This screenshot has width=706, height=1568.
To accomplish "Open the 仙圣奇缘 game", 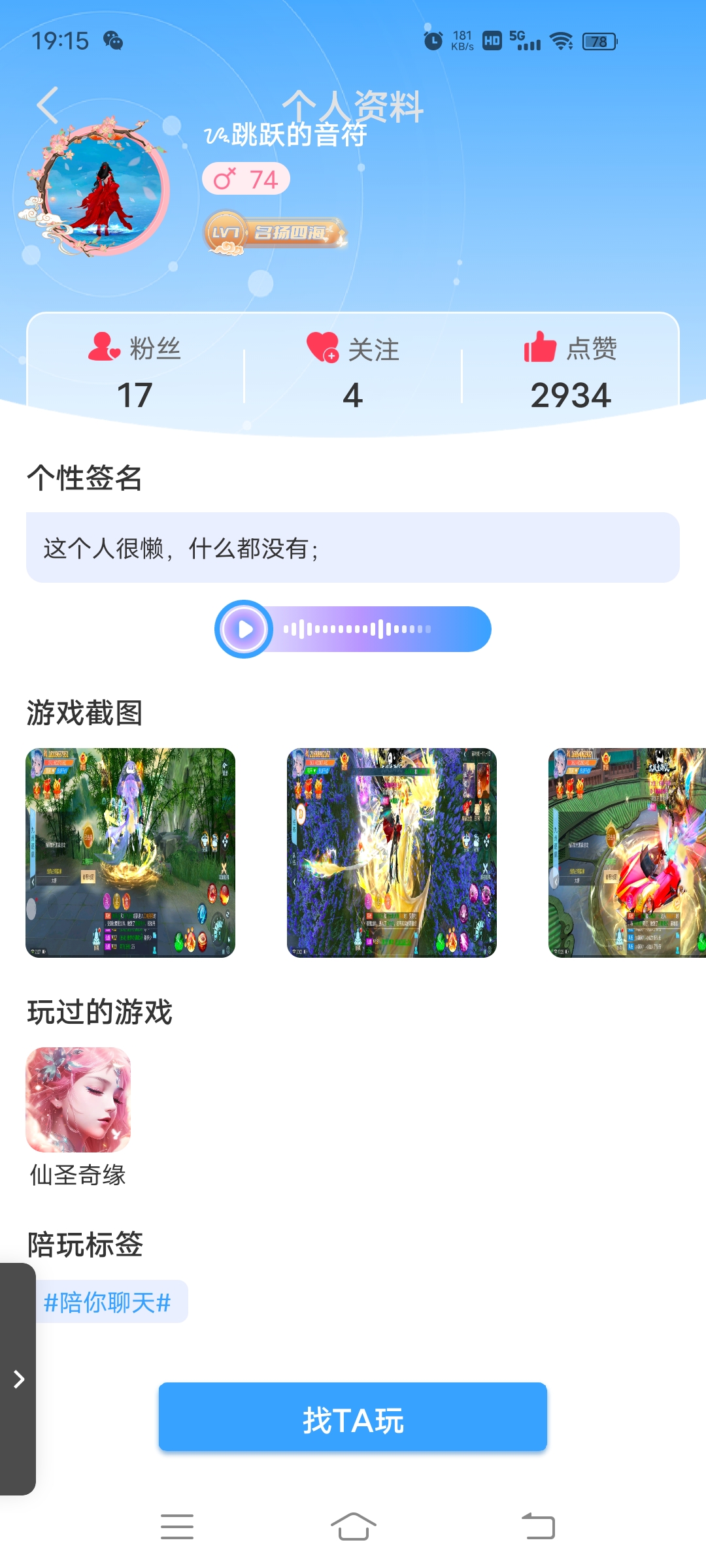I will 78,1100.
